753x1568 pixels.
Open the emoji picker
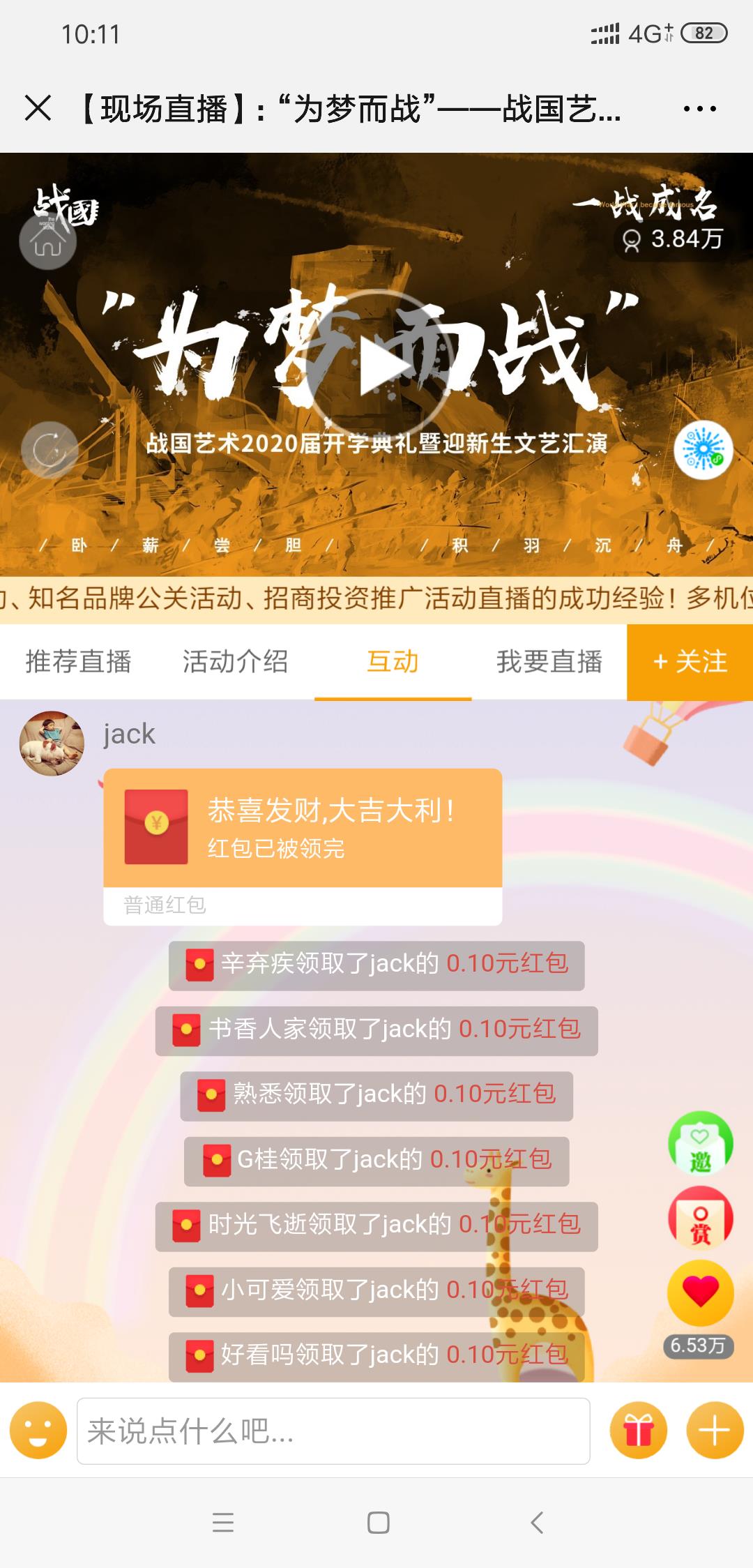coord(38,1431)
